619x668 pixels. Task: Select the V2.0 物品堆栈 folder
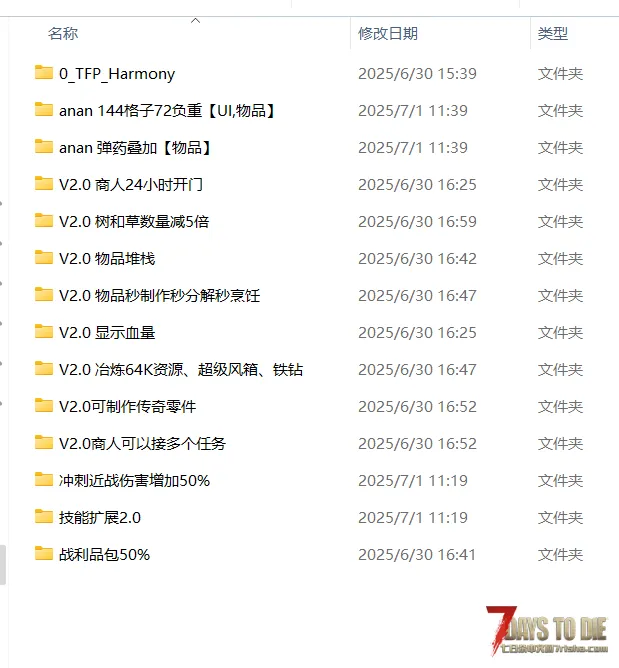[106, 259]
